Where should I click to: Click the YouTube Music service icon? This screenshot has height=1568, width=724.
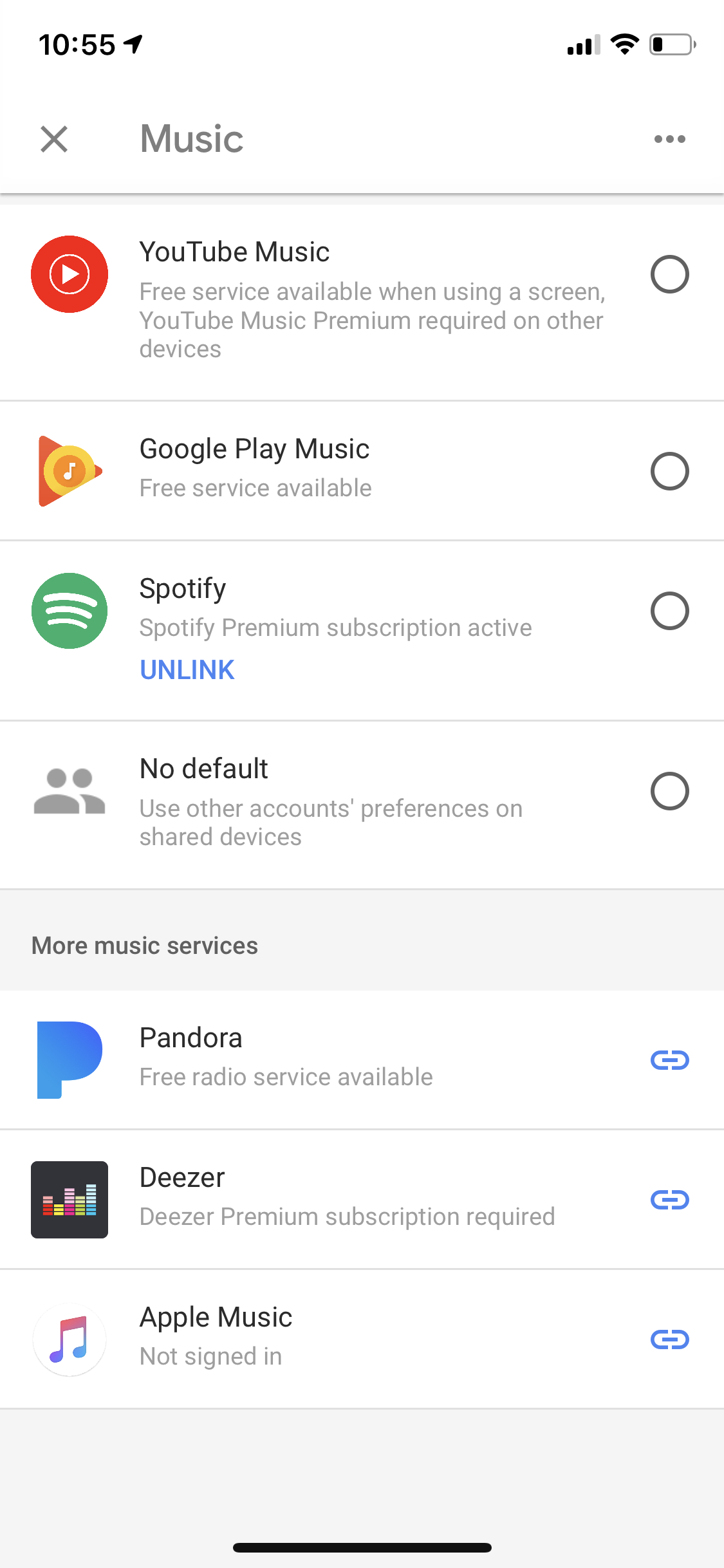pos(69,274)
